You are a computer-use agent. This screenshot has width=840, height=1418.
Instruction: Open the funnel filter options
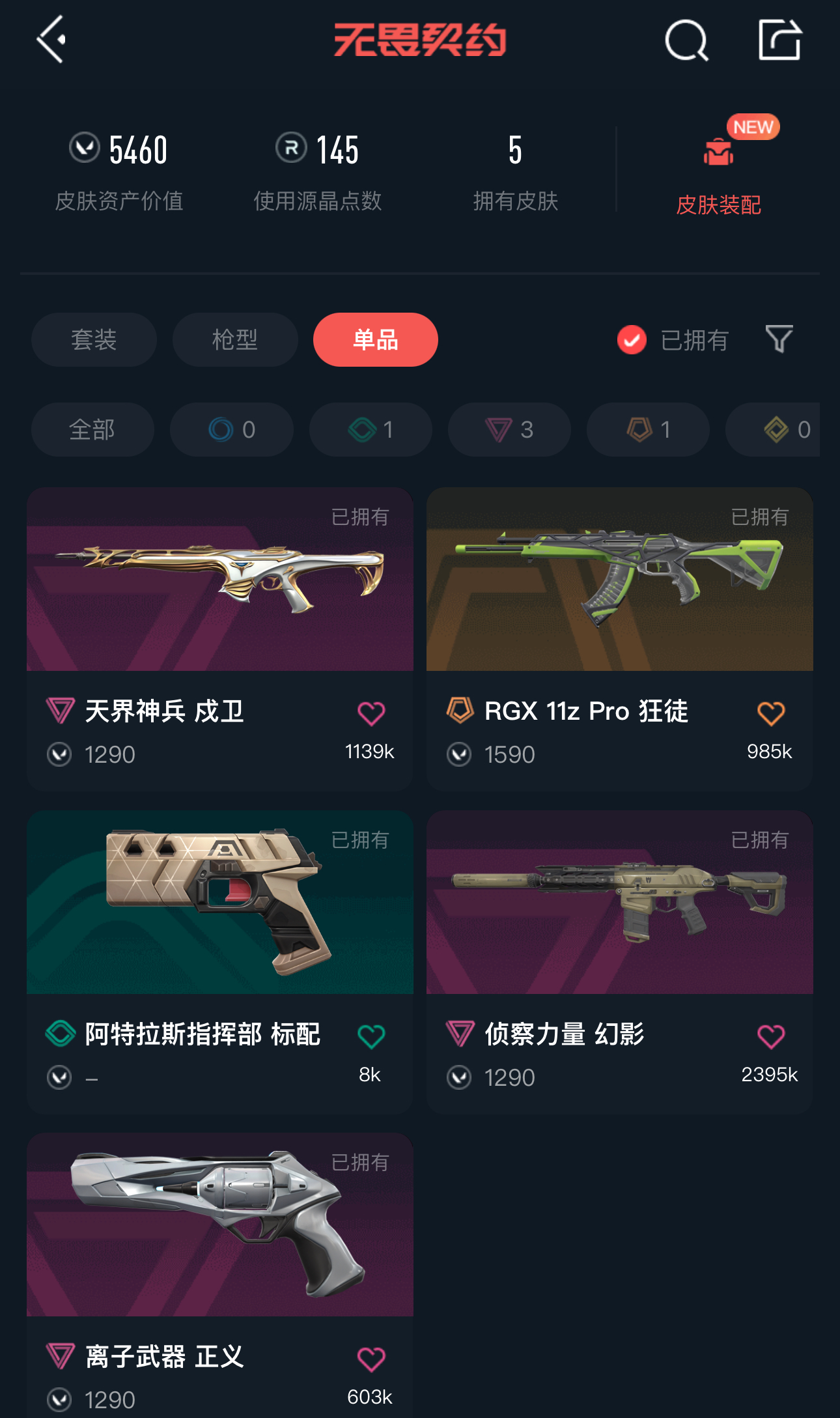click(779, 339)
